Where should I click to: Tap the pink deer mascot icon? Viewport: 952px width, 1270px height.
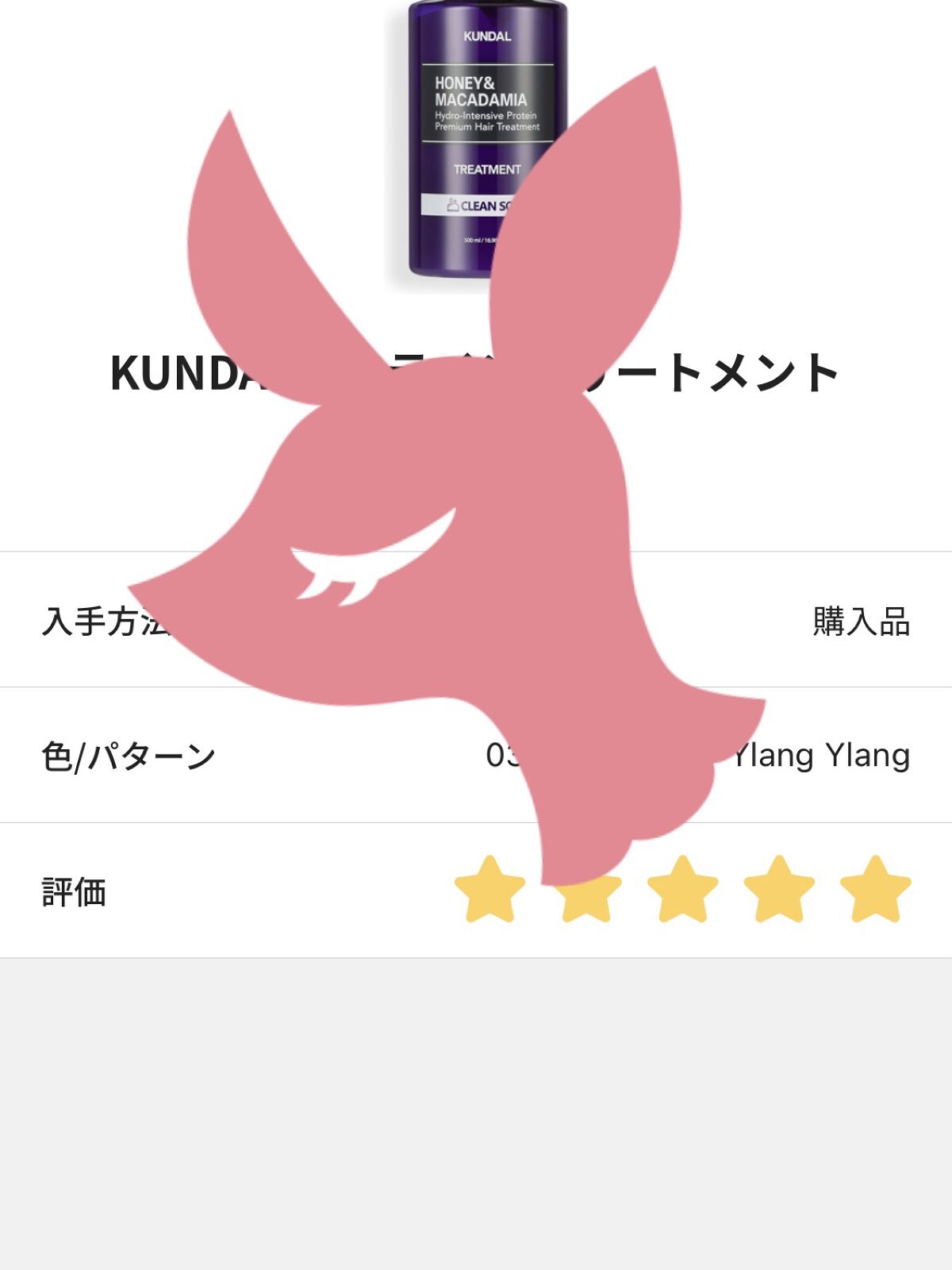[x=444, y=556]
